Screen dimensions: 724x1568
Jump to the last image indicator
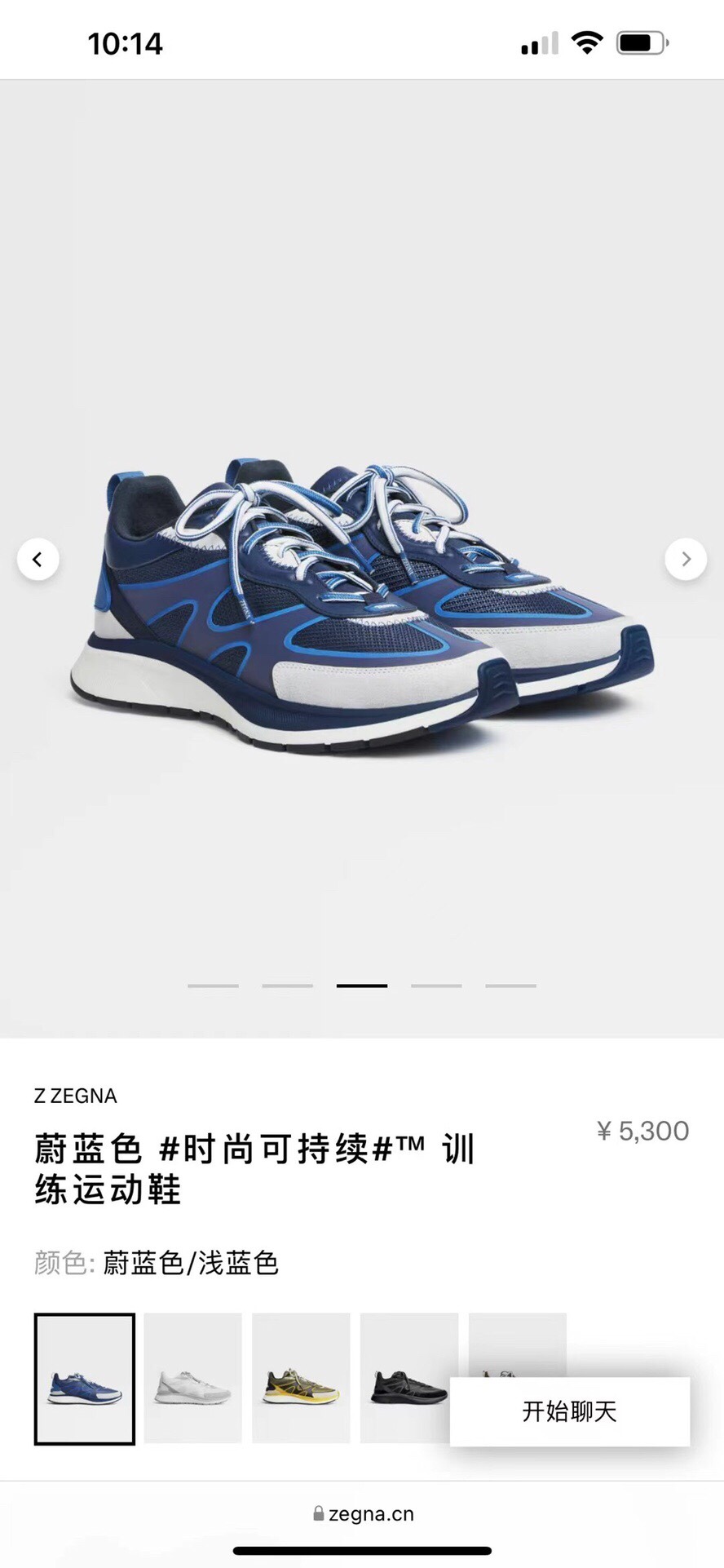(x=510, y=986)
